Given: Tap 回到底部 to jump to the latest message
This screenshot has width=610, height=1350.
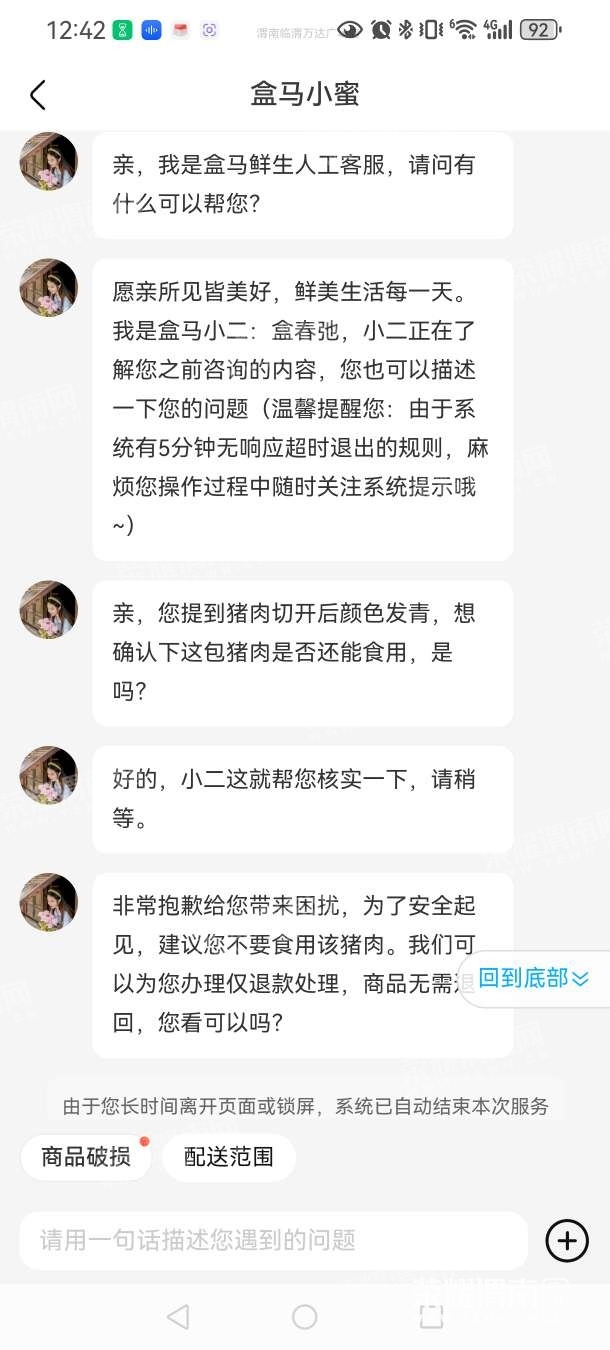Looking at the screenshot, I should click(534, 978).
